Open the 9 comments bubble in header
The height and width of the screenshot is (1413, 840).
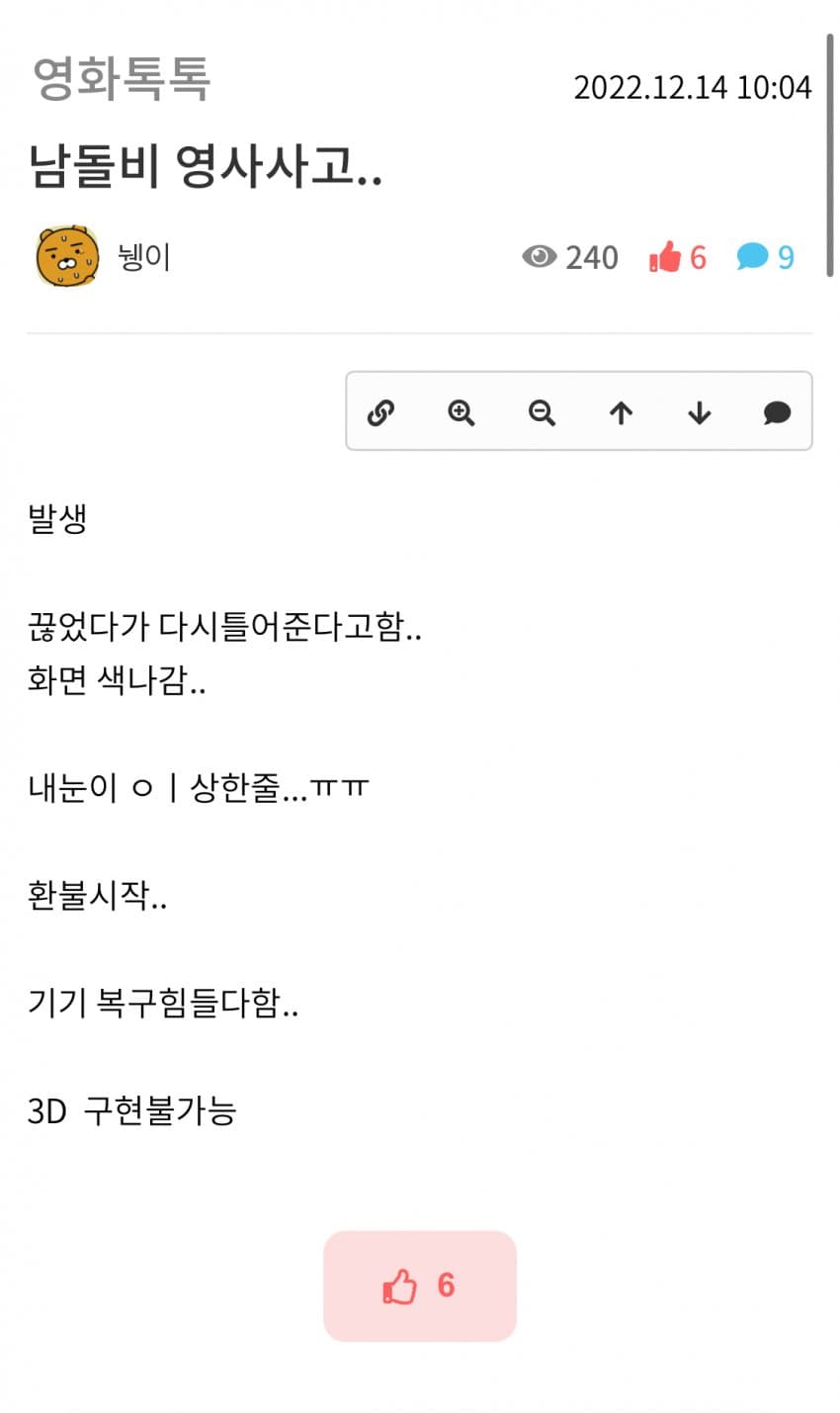[766, 257]
